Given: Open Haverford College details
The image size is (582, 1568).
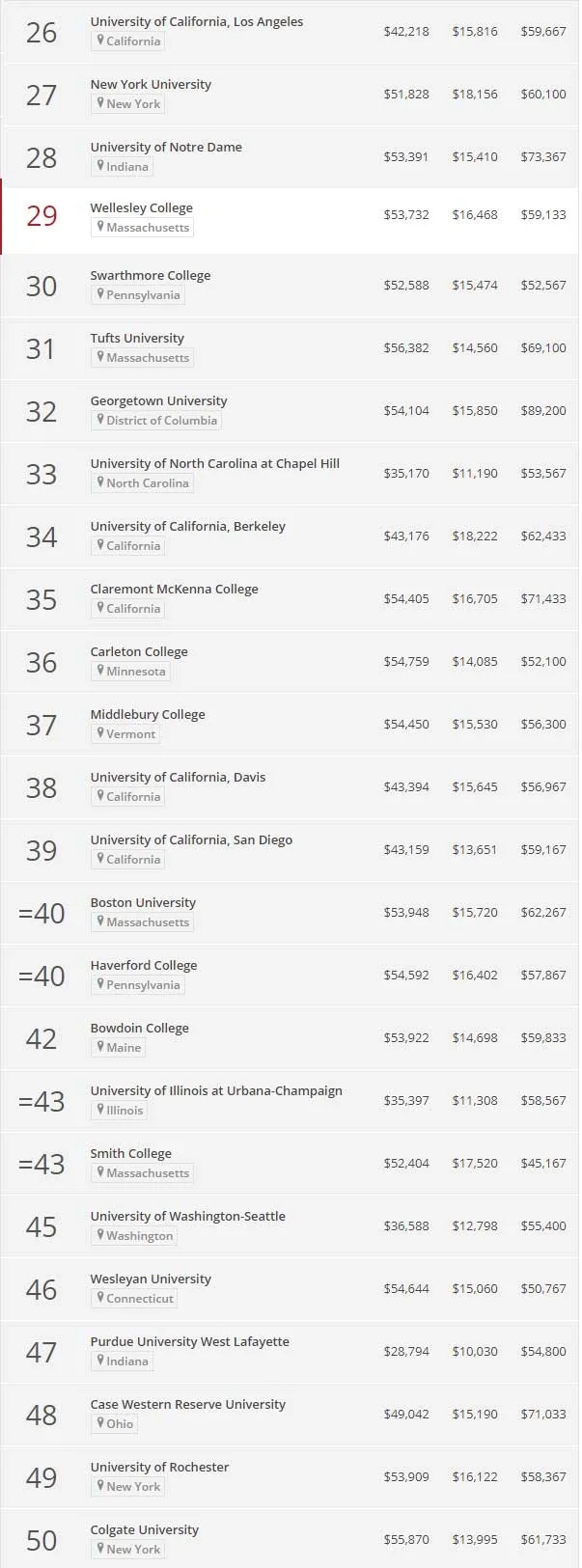Looking at the screenshot, I should pyautogui.click(x=143, y=965).
